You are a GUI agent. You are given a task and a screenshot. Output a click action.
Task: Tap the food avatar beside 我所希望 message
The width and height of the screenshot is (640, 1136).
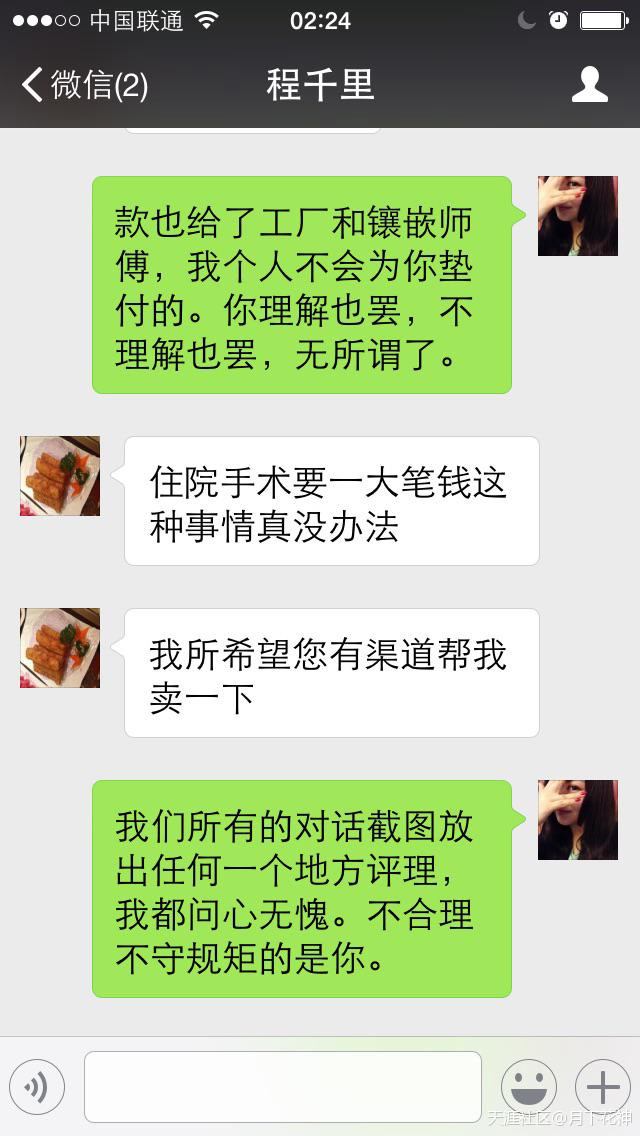pyautogui.click(x=60, y=648)
